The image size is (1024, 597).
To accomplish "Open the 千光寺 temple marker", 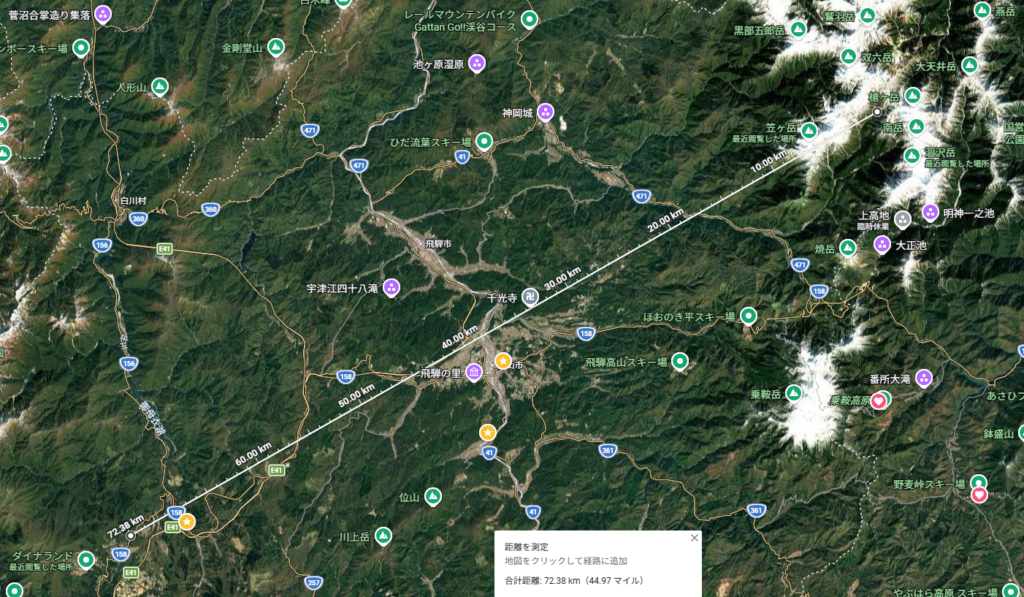I will (530, 297).
